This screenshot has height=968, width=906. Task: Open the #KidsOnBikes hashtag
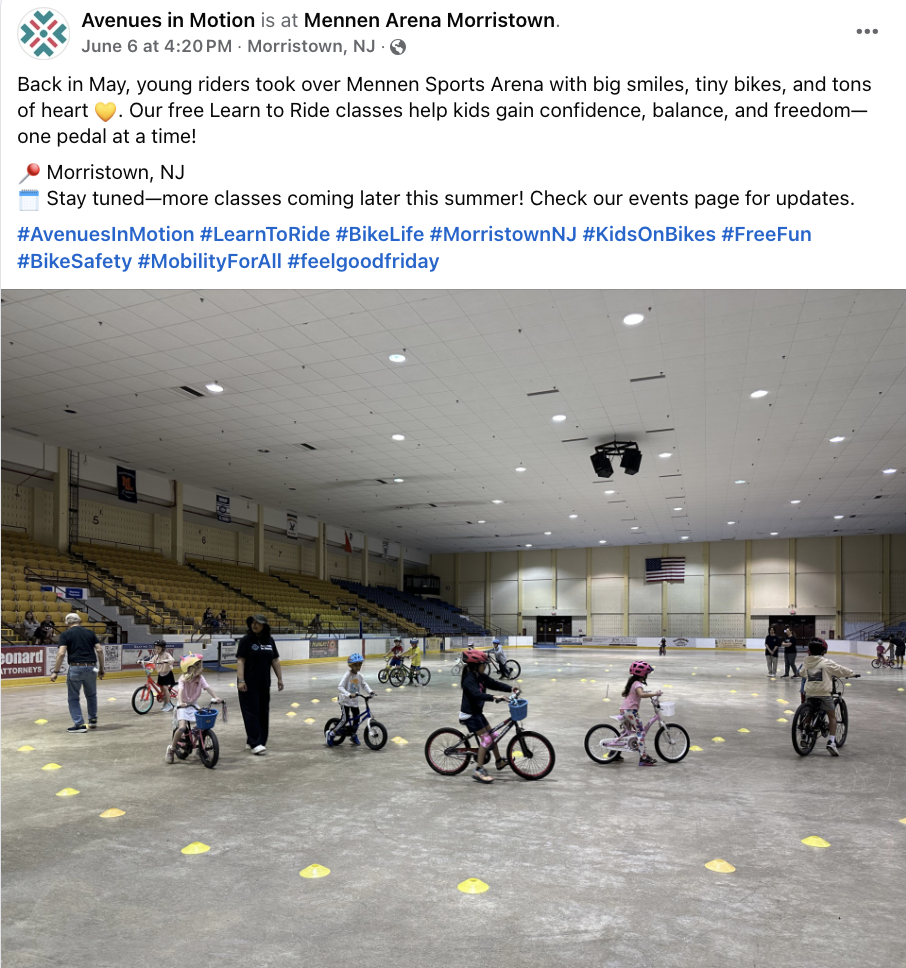pyautogui.click(x=648, y=234)
